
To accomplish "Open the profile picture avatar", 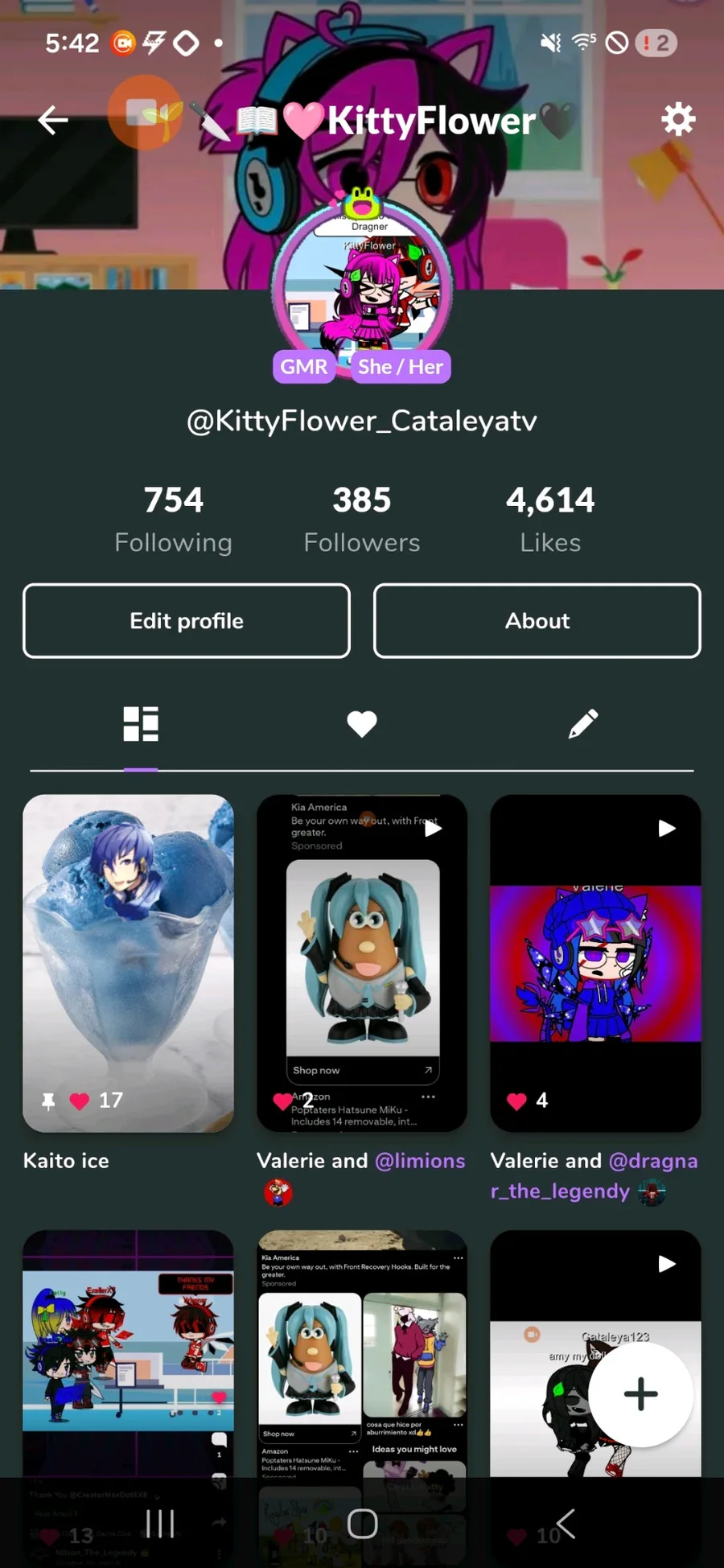I will (362, 286).
